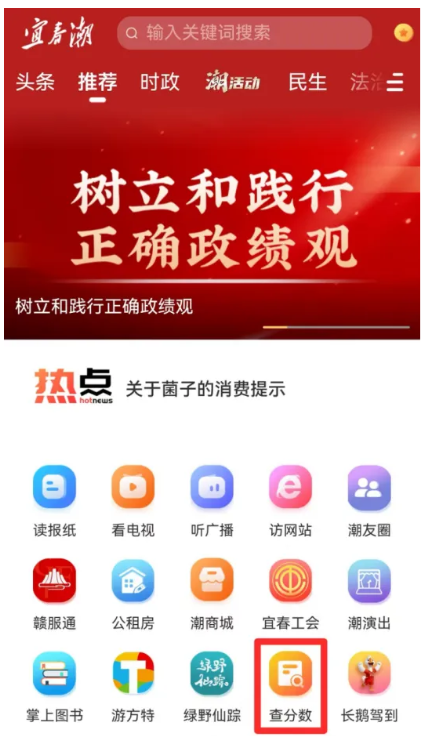Screen dimensions: 440x751
Task: Open the gold star coin icon
Action: click(403, 33)
